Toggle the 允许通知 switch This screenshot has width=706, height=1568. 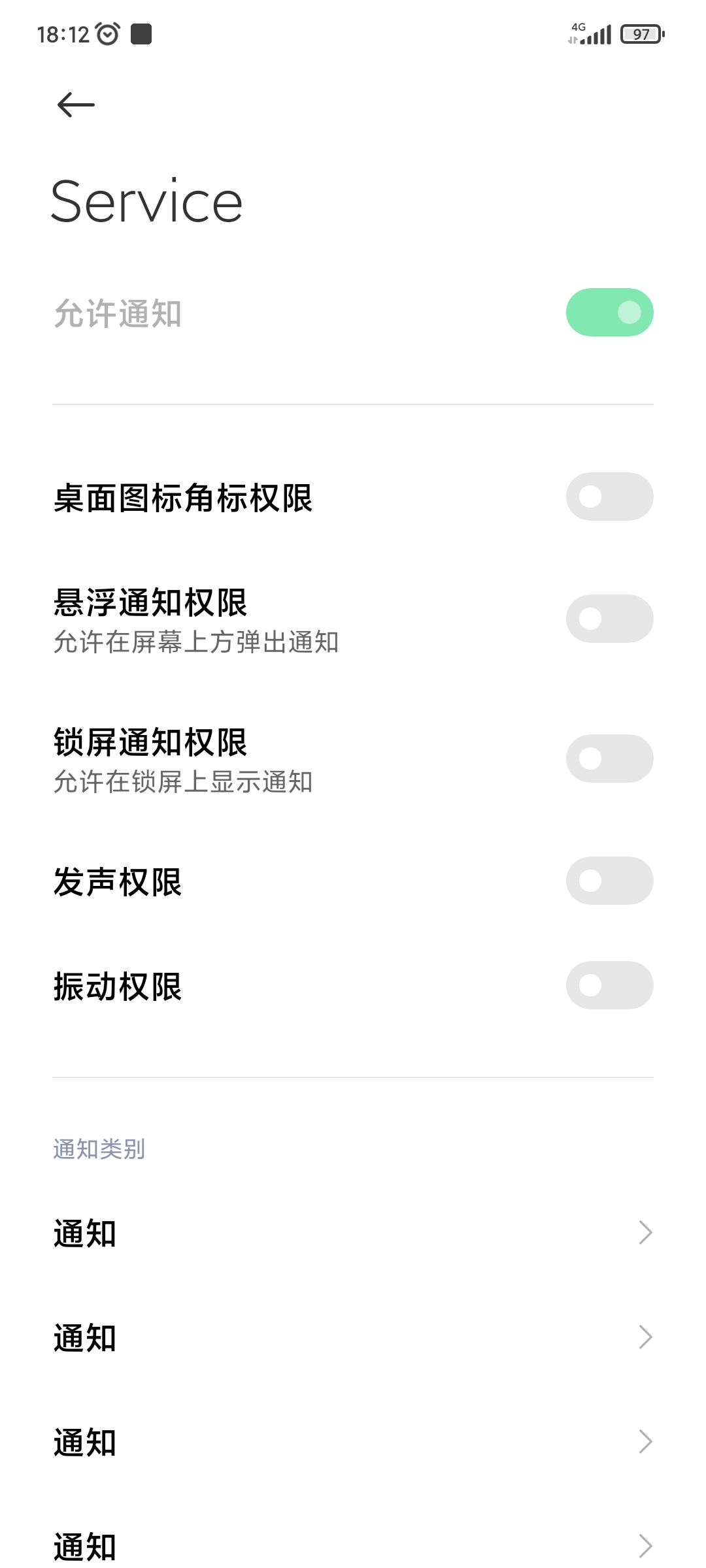pyautogui.click(x=609, y=312)
